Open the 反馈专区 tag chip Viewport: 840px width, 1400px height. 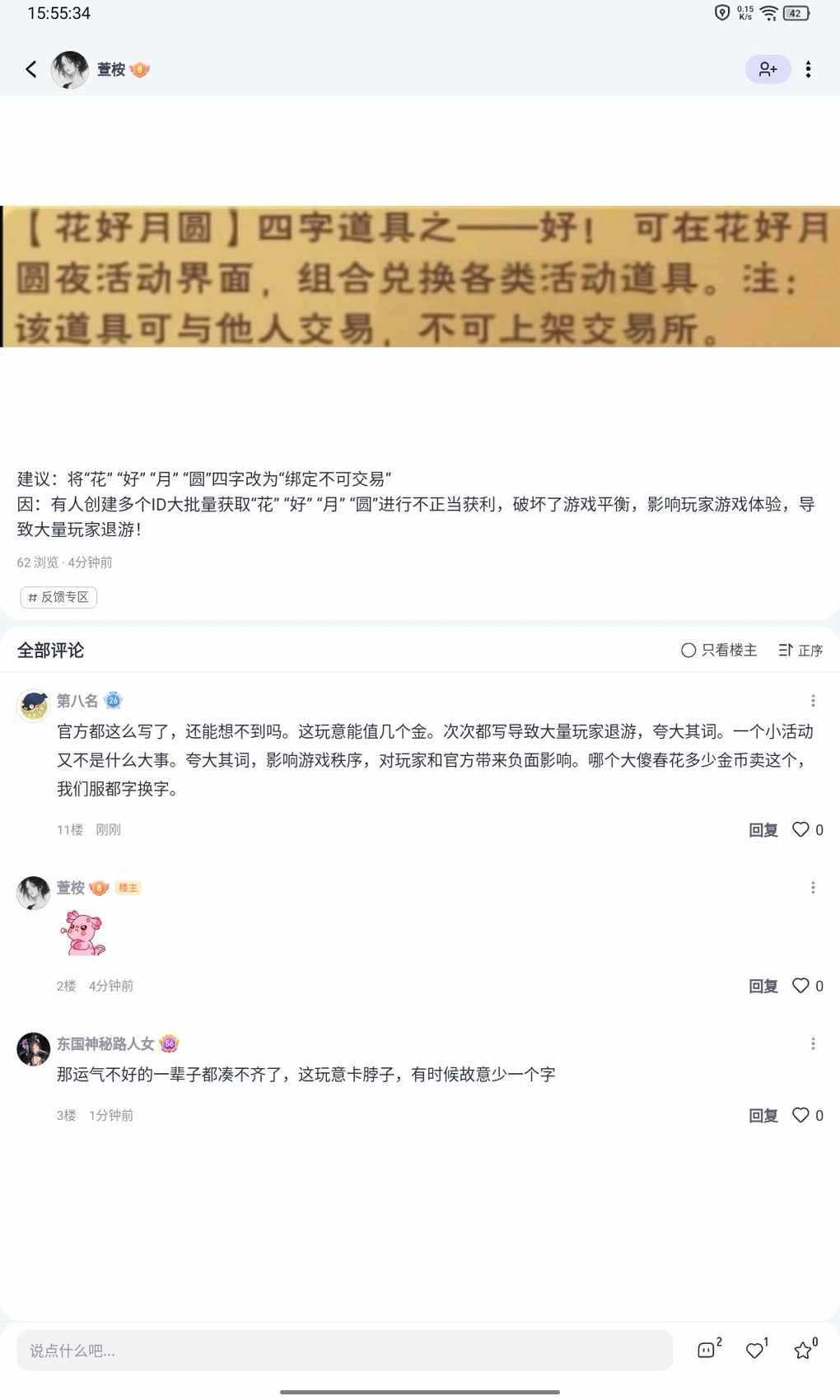(58, 597)
